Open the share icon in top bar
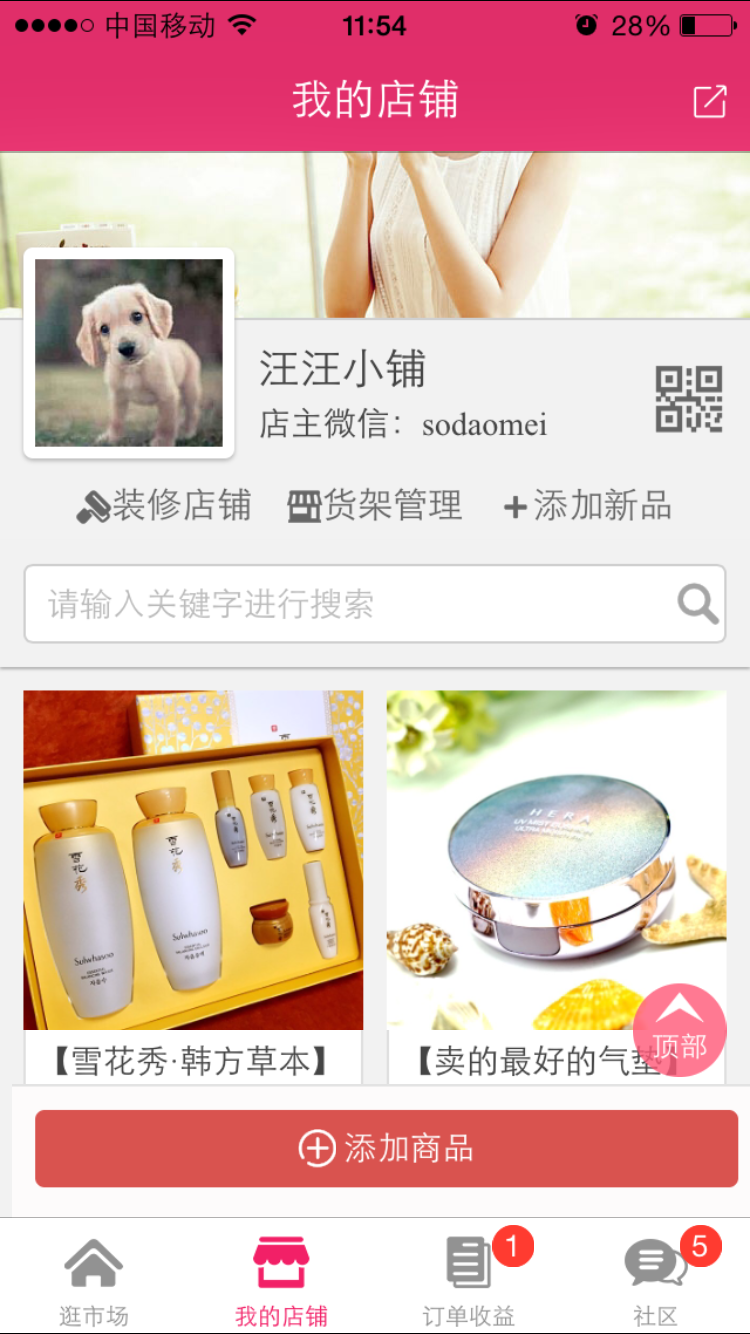 coord(710,99)
